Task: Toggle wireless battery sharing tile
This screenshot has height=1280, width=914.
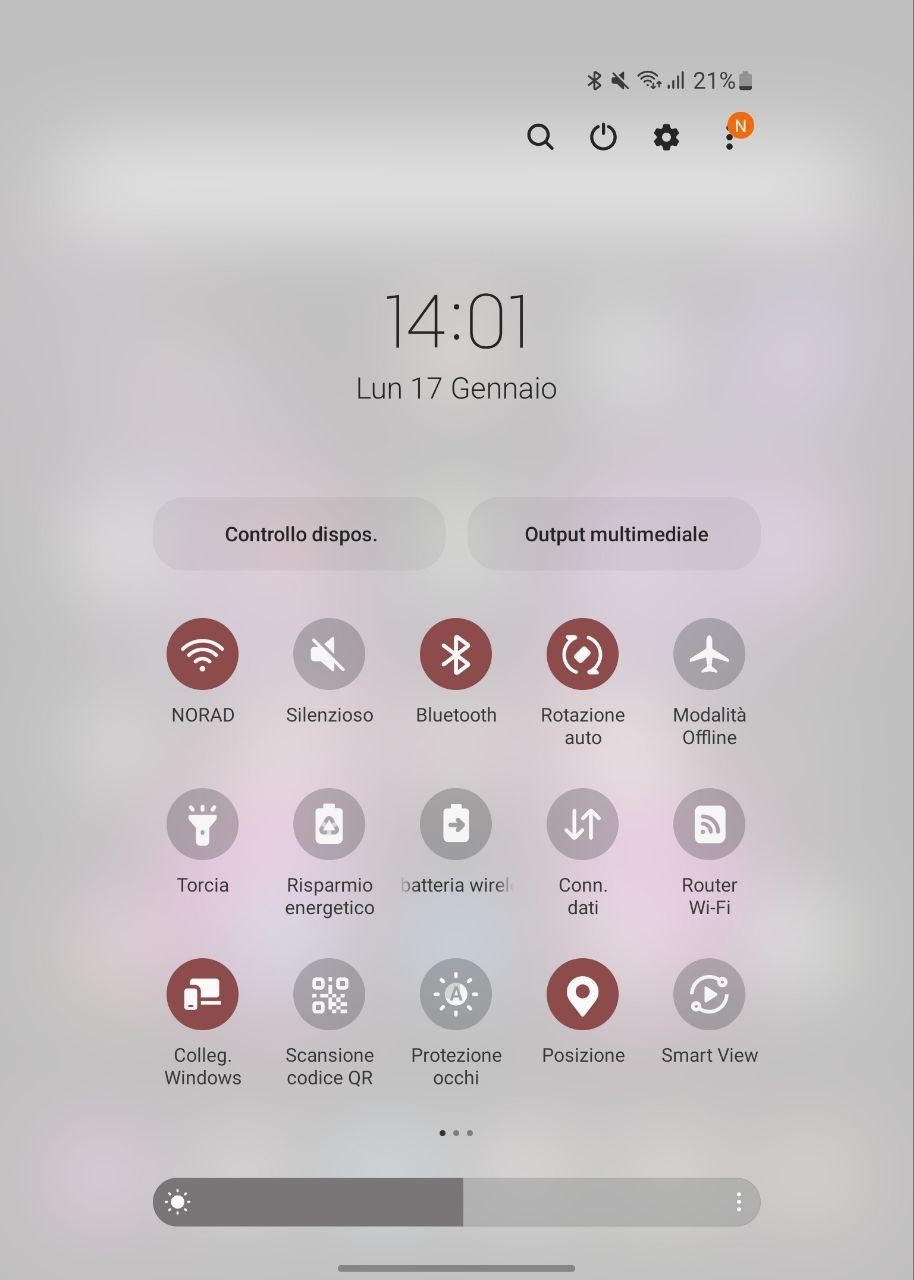Action: tap(456, 824)
